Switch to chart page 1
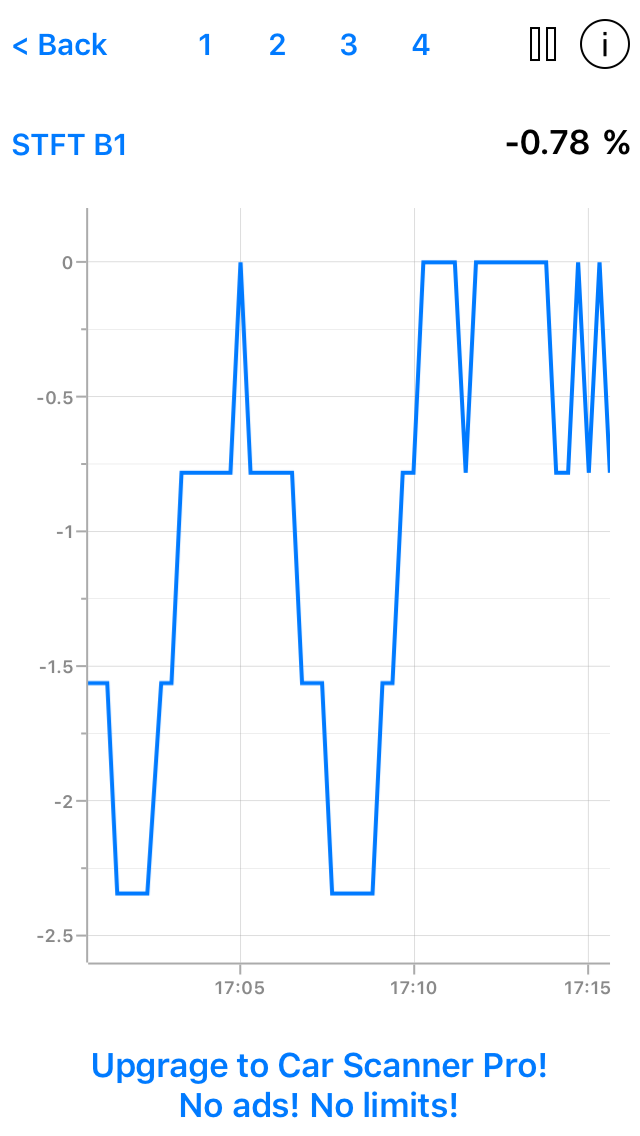The image size is (640, 1136). point(205,45)
